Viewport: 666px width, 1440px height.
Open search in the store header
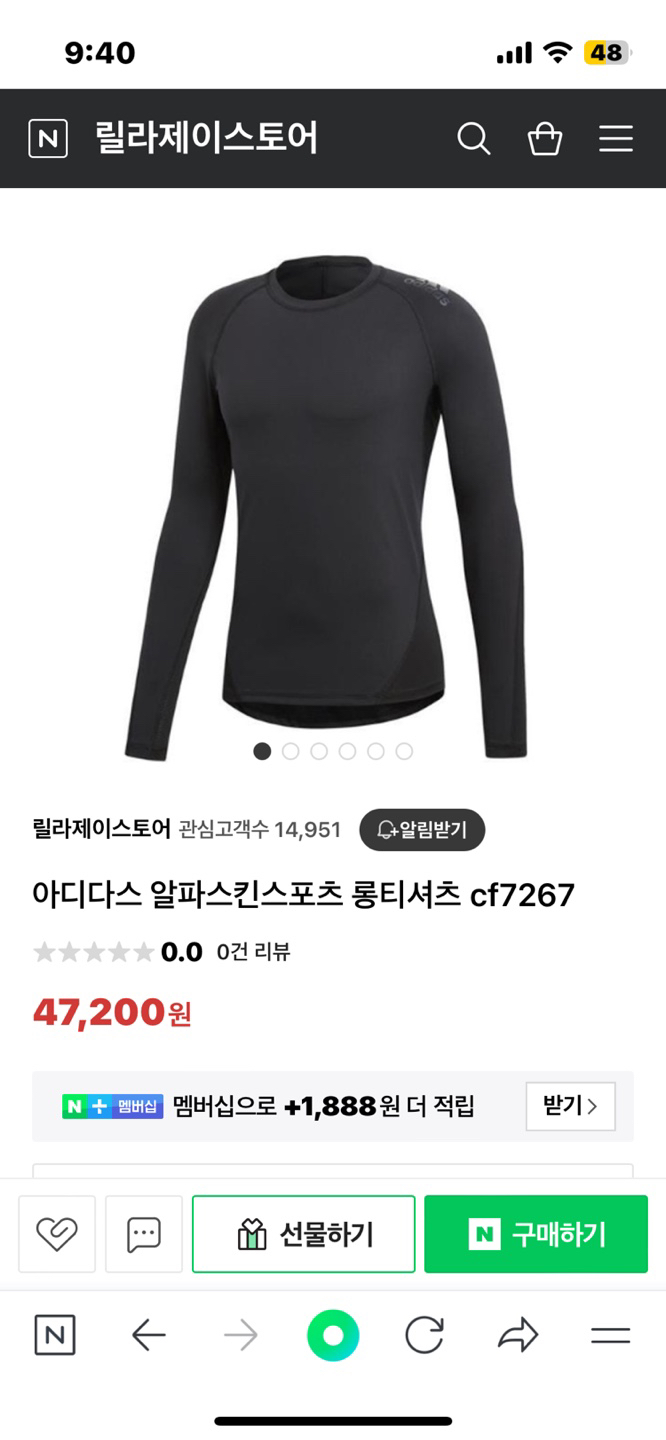(474, 139)
